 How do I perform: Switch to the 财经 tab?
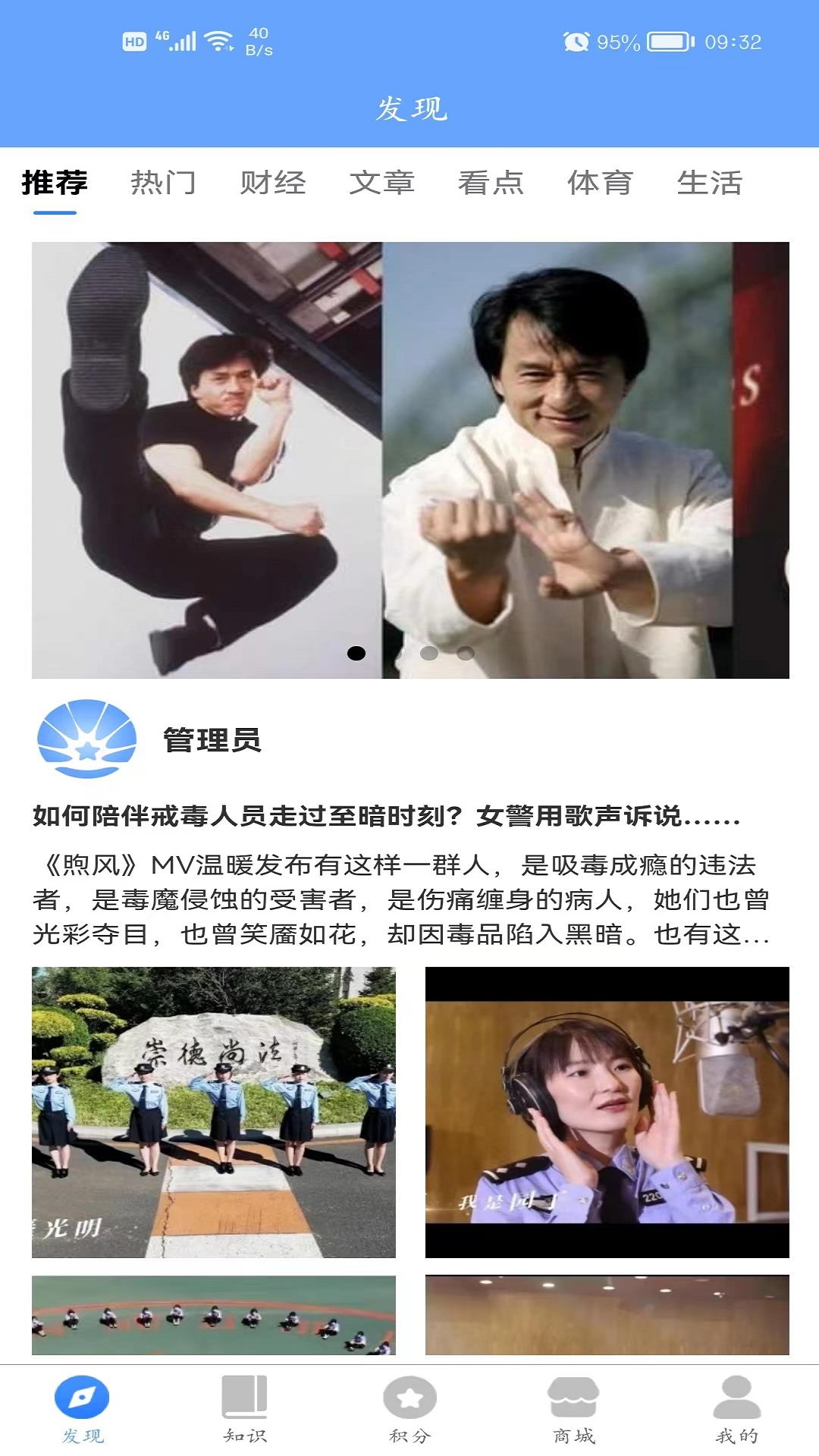272,183
